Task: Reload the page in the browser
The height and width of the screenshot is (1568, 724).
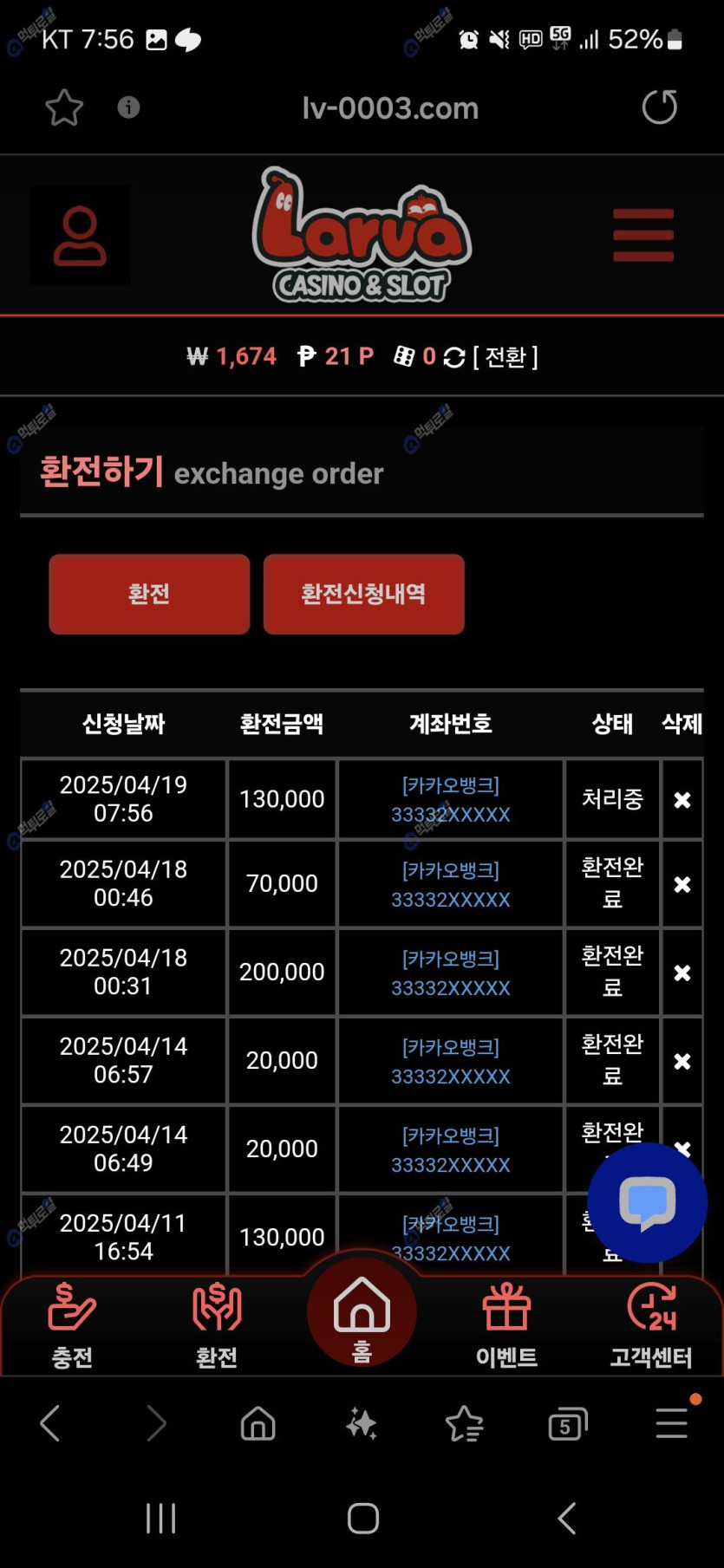Action: click(659, 107)
